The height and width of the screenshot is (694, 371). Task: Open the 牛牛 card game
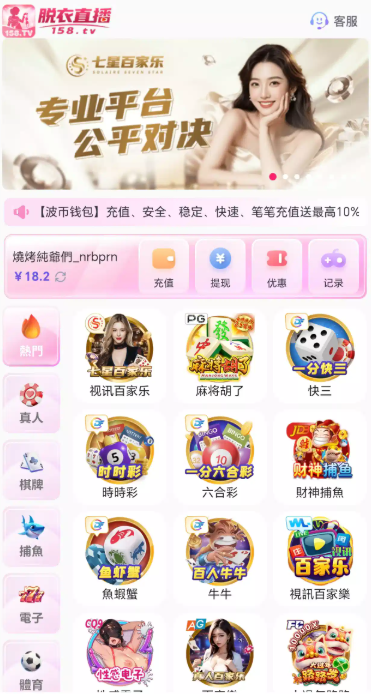(x=220, y=559)
